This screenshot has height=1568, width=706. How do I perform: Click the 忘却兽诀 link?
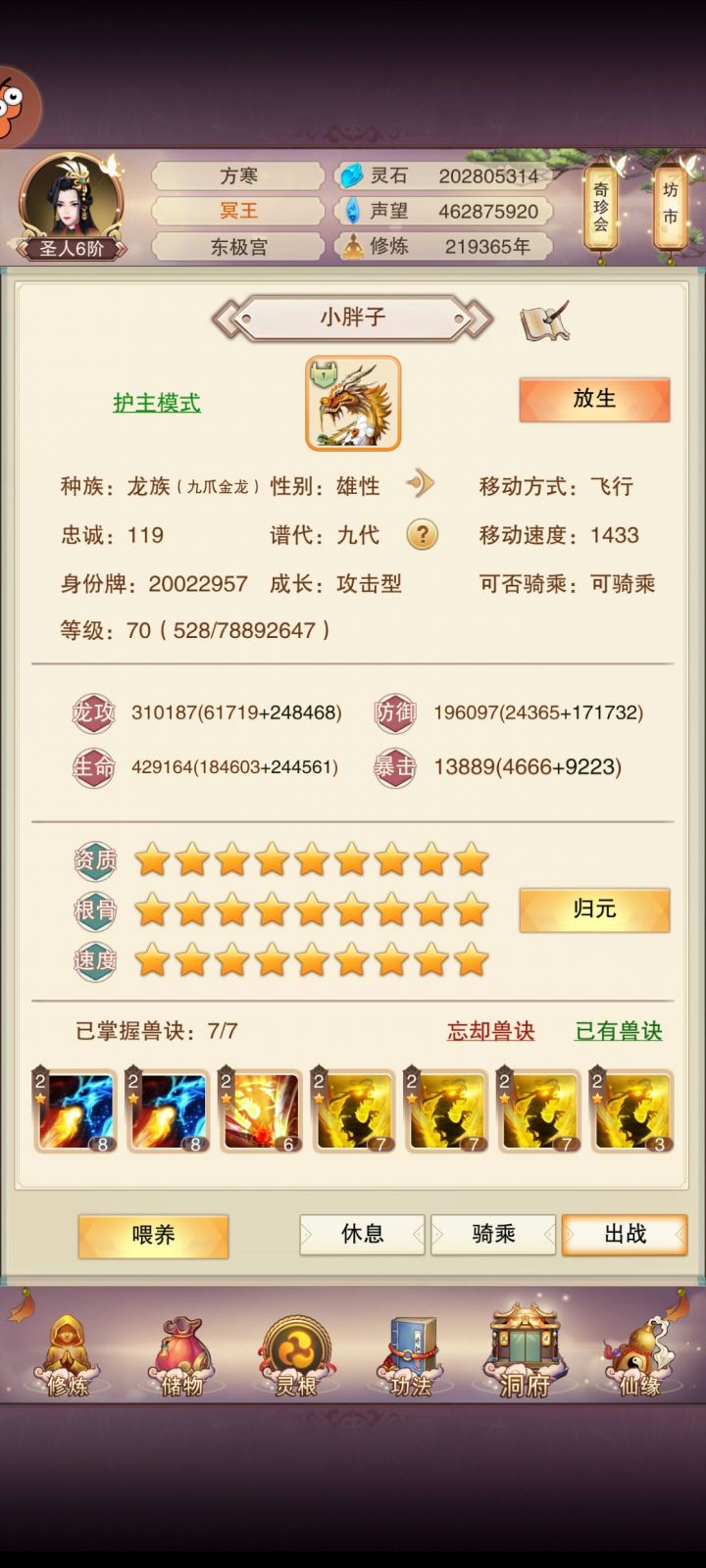click(489, 1032)
